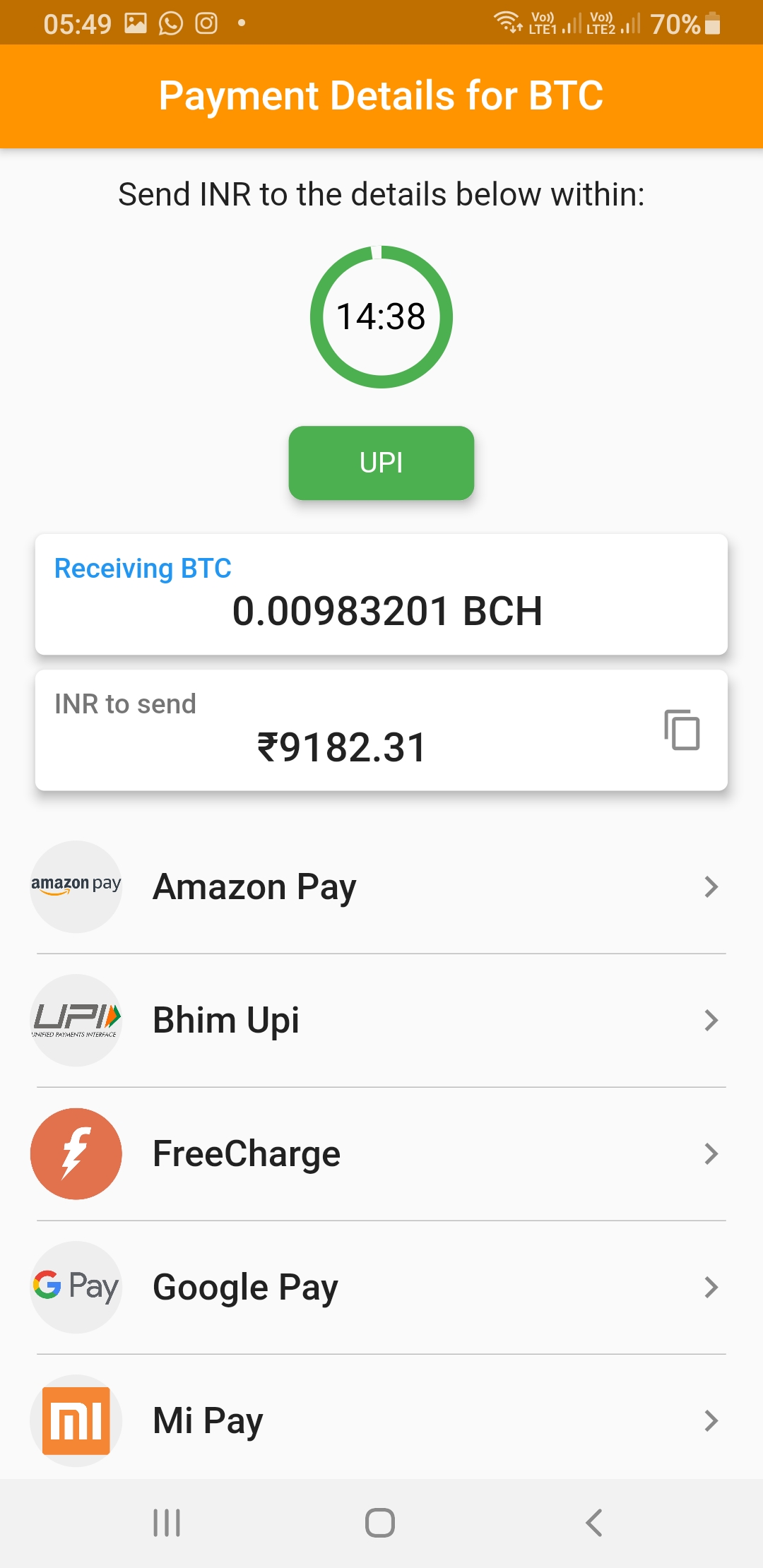Select Mi Pay from the list
Image resolution: width=763 pixels, height=1568 pixels.
[381, 1420]
